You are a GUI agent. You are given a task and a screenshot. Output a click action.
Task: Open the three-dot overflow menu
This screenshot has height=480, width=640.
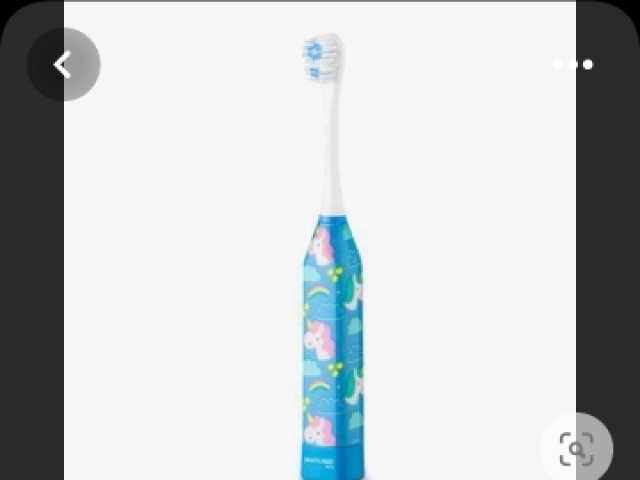pyautogui.click(x=573, y=65)
